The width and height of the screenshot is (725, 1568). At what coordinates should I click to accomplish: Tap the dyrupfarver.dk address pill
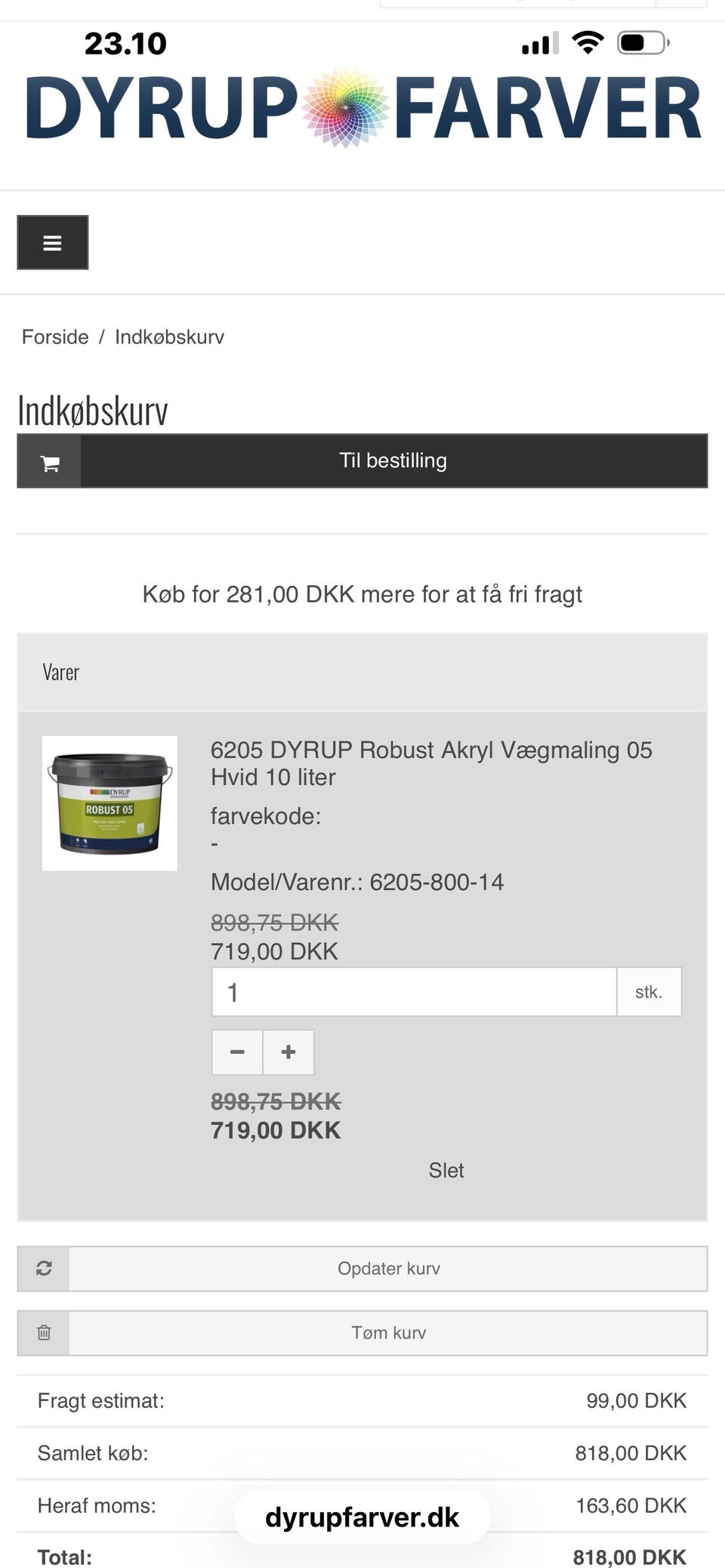point(362,1517)
